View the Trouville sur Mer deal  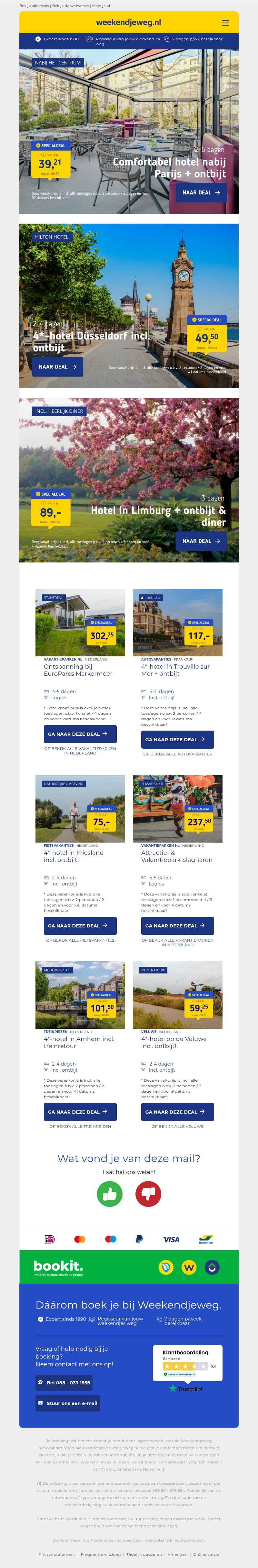tap(178, 740)
